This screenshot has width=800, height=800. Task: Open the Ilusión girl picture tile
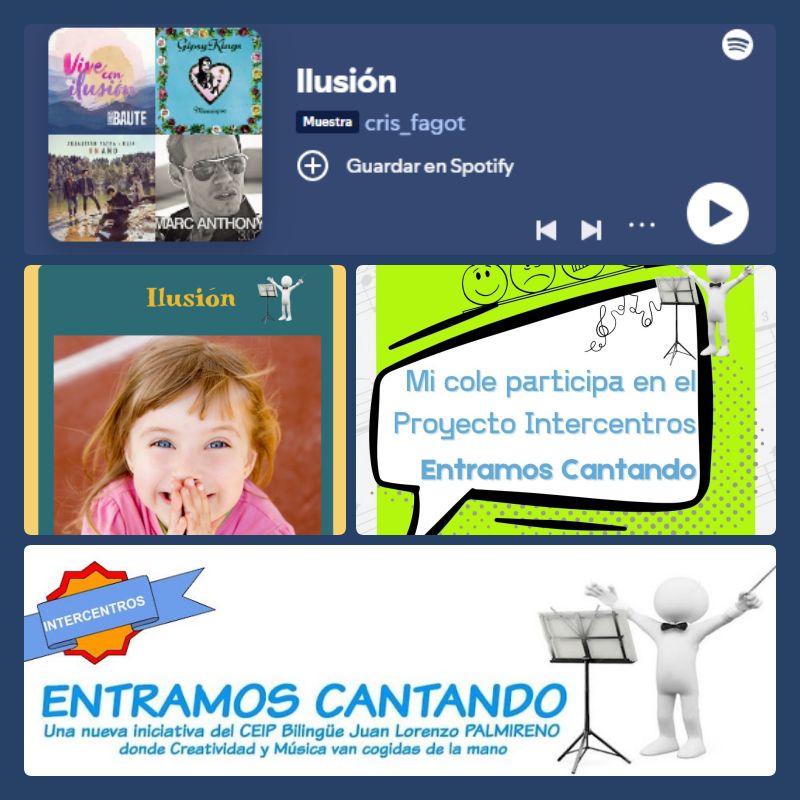pos(185,400)
